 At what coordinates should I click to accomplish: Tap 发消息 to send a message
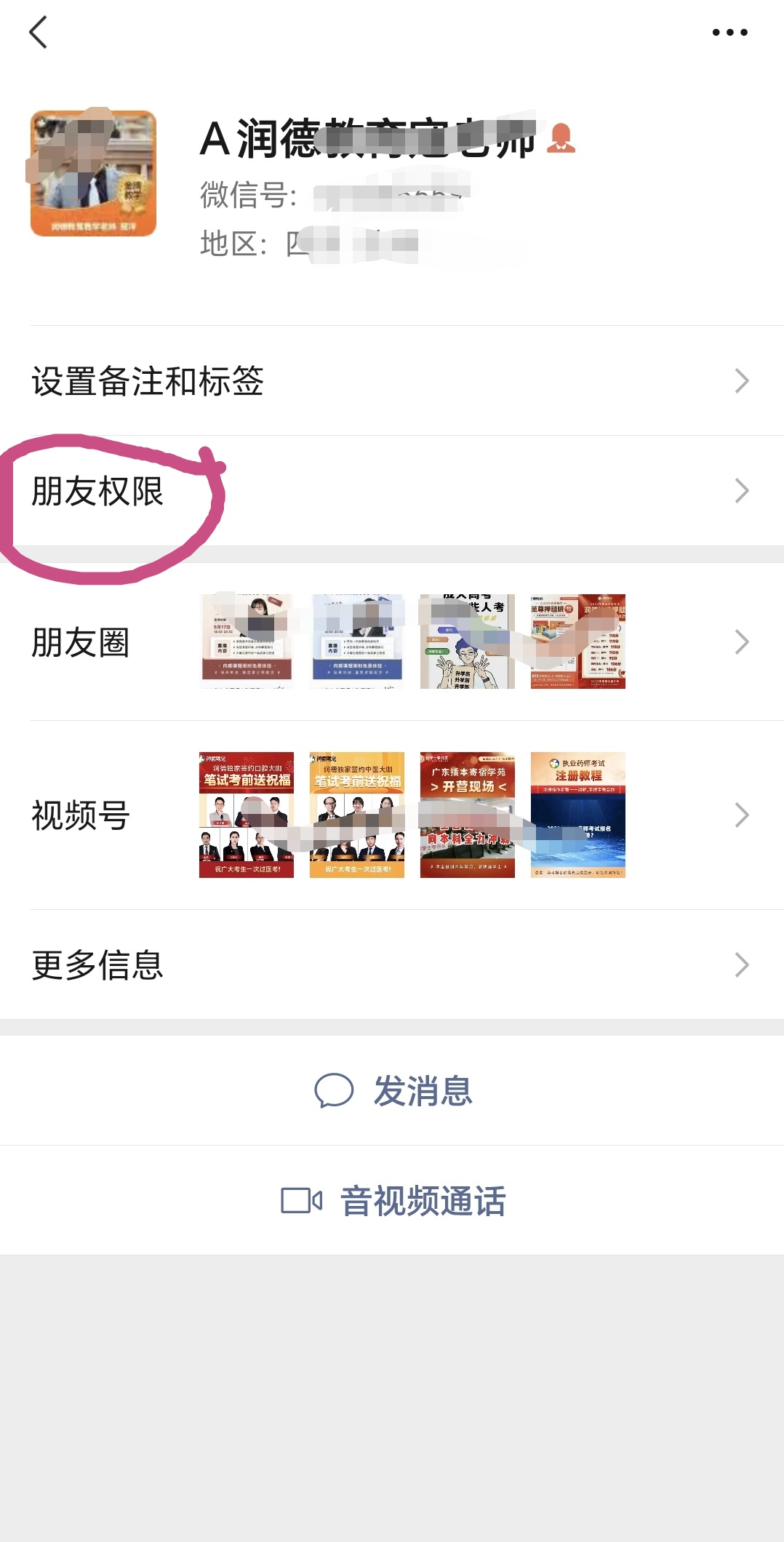coord(392,1090)
